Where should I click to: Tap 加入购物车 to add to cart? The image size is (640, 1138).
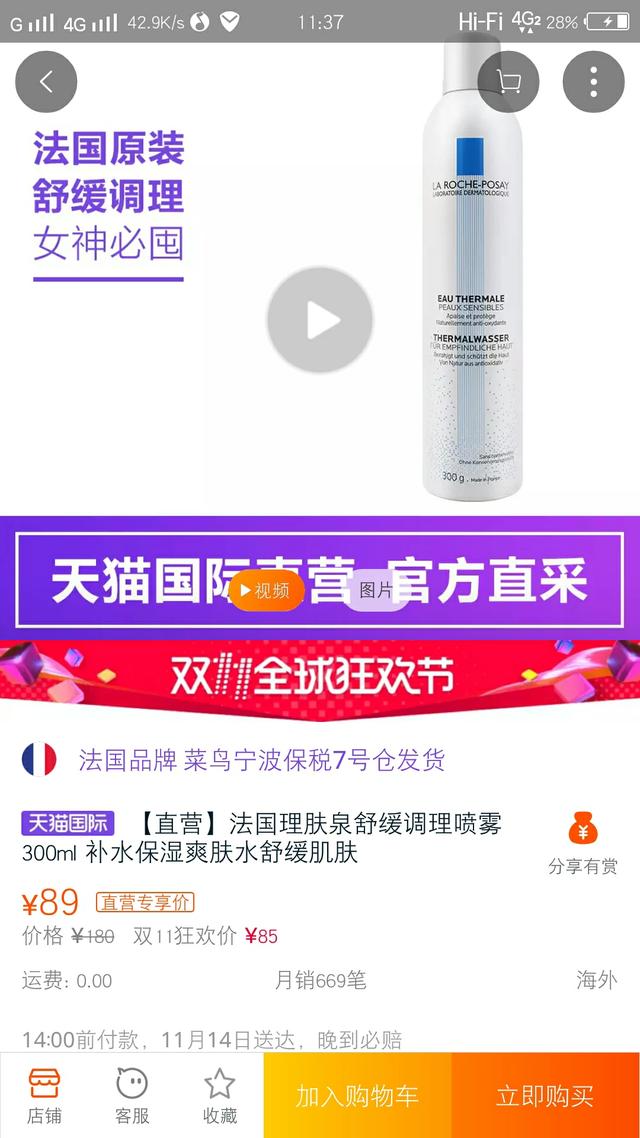pyautogui.click(x=357, y=1095)
